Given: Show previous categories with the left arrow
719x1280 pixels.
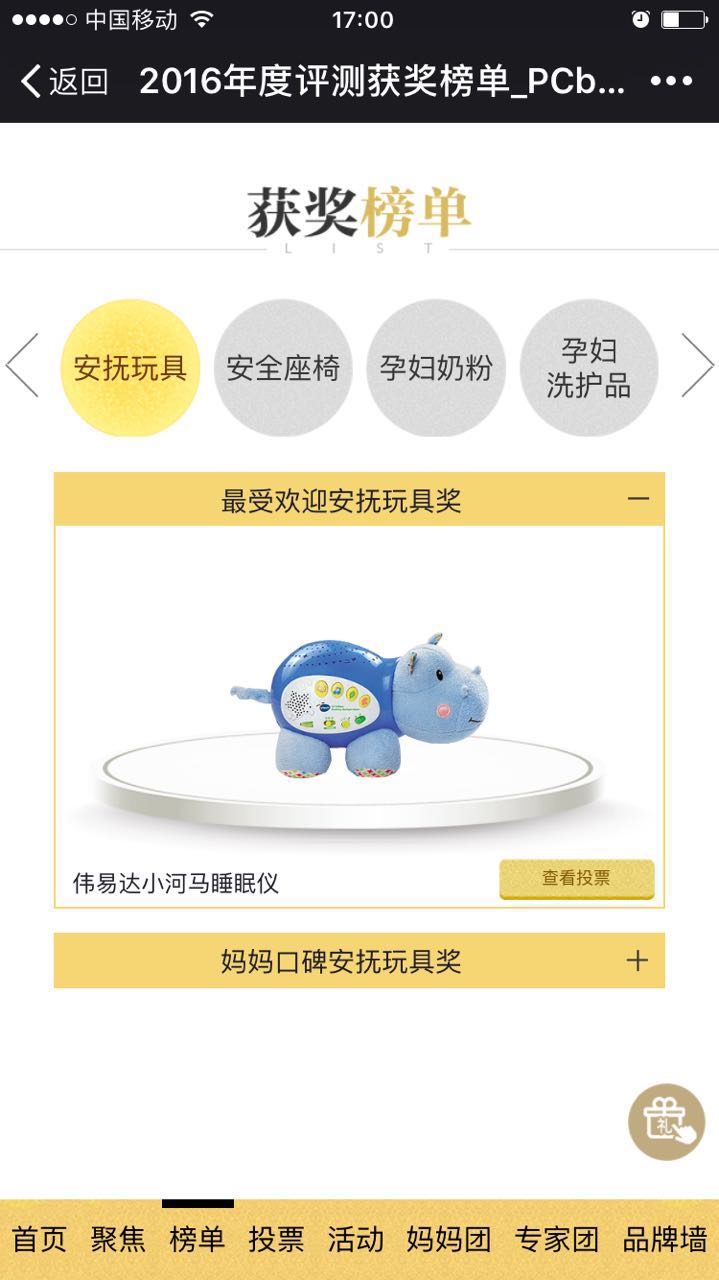Looking at the screenshot, I should point(22,366).
